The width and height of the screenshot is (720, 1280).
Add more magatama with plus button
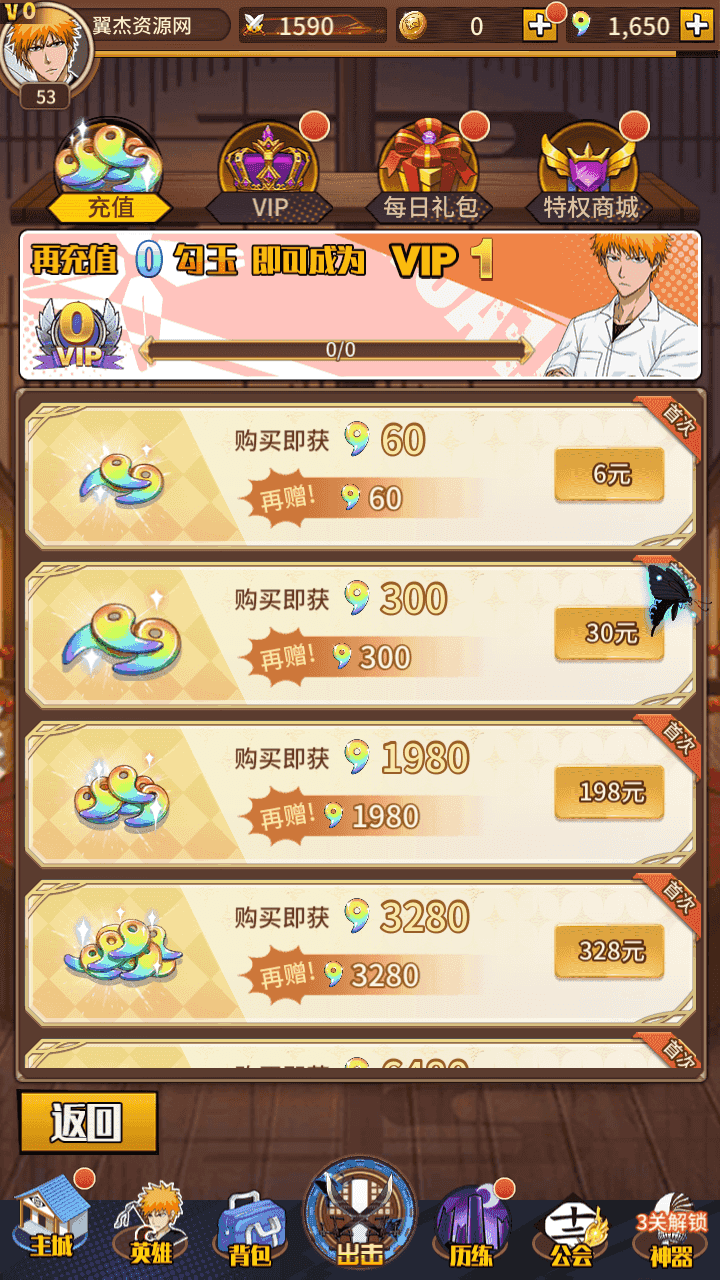(695, 26)
